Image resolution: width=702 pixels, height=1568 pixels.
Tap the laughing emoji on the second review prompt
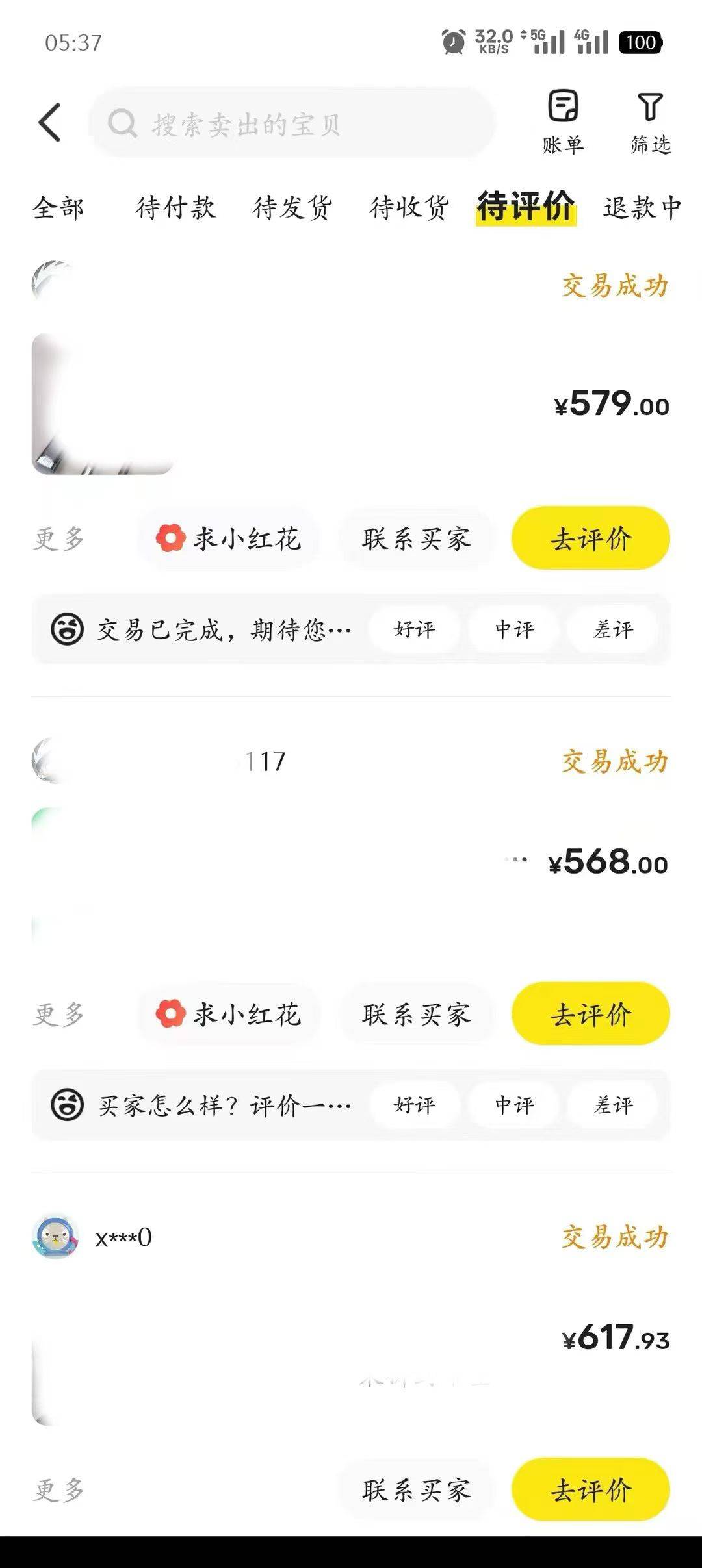click(x=70, y=1104)
